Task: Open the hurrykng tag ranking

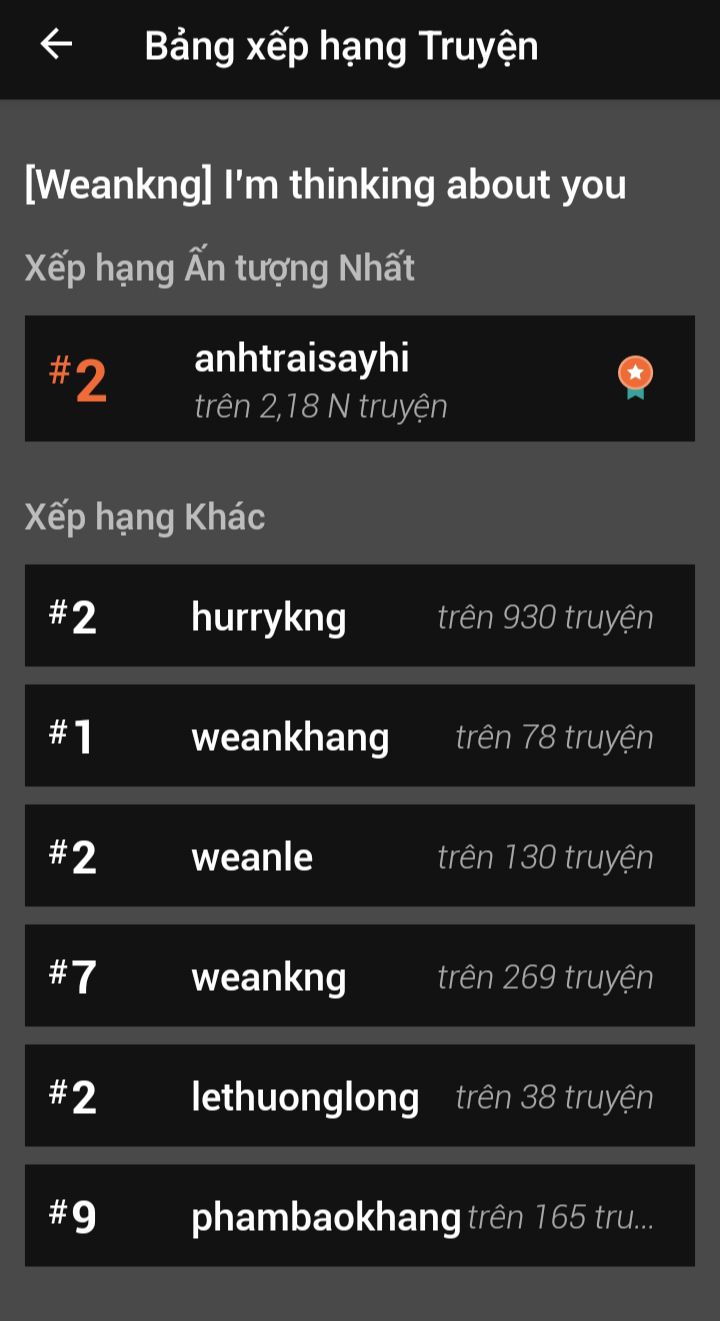Action: tap(359, 616)
